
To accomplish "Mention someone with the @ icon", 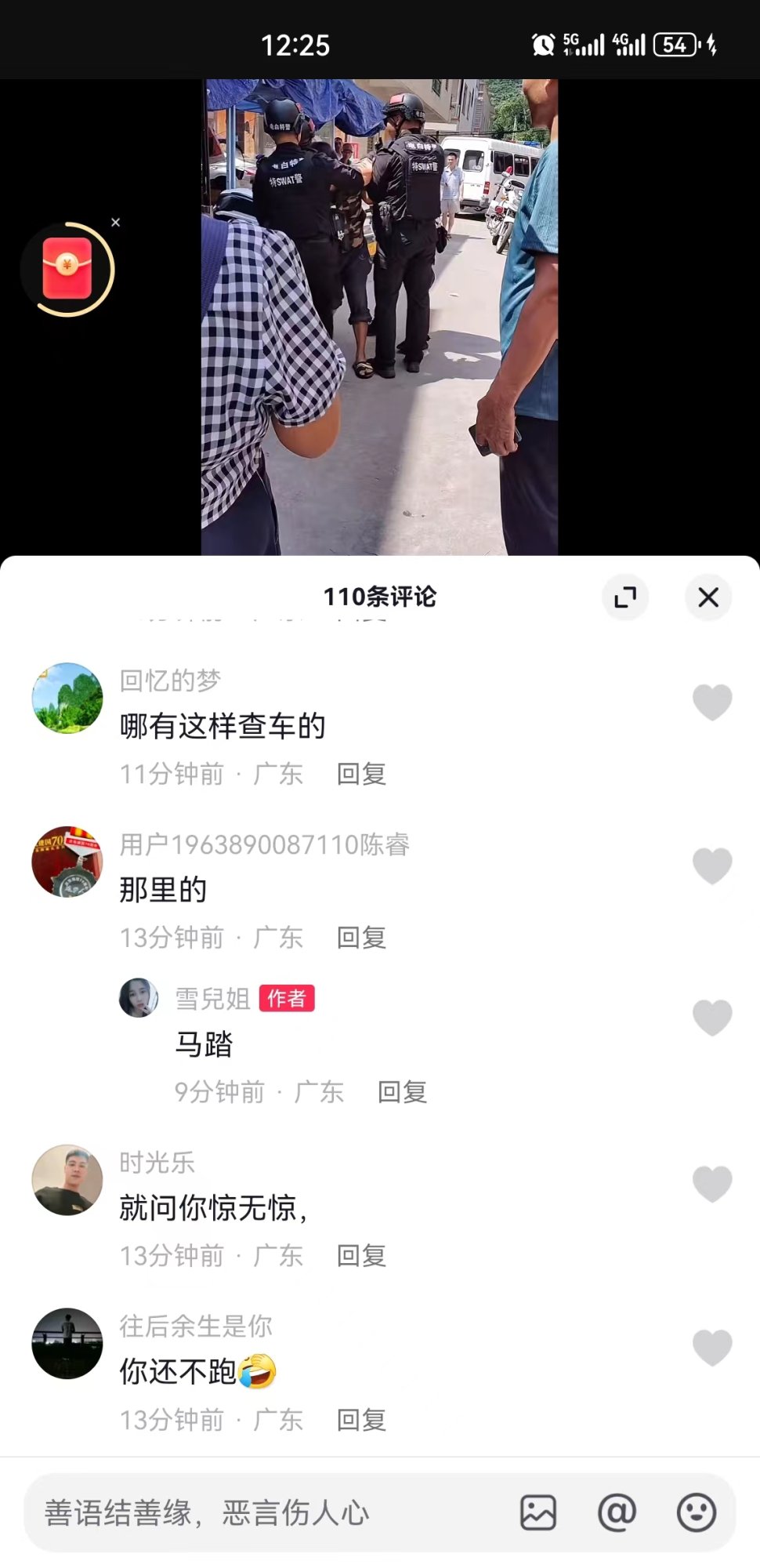I will tap(617, 1512).
